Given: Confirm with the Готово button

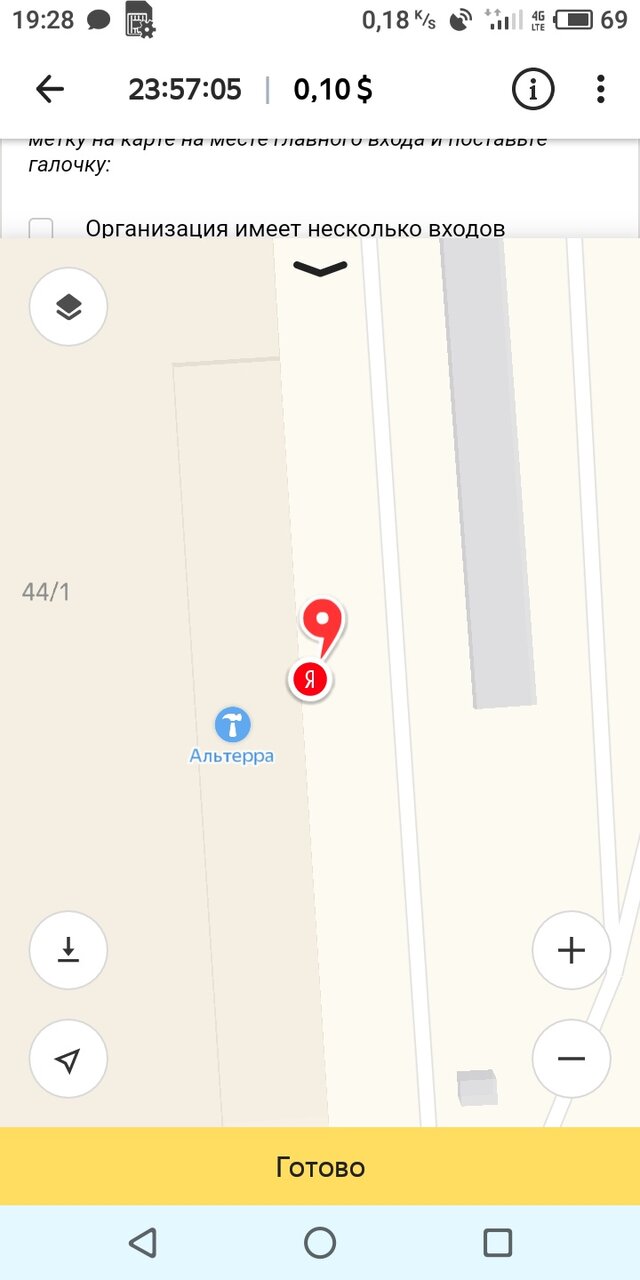Looking at the screenshot, I should (x=320, y=1167).
